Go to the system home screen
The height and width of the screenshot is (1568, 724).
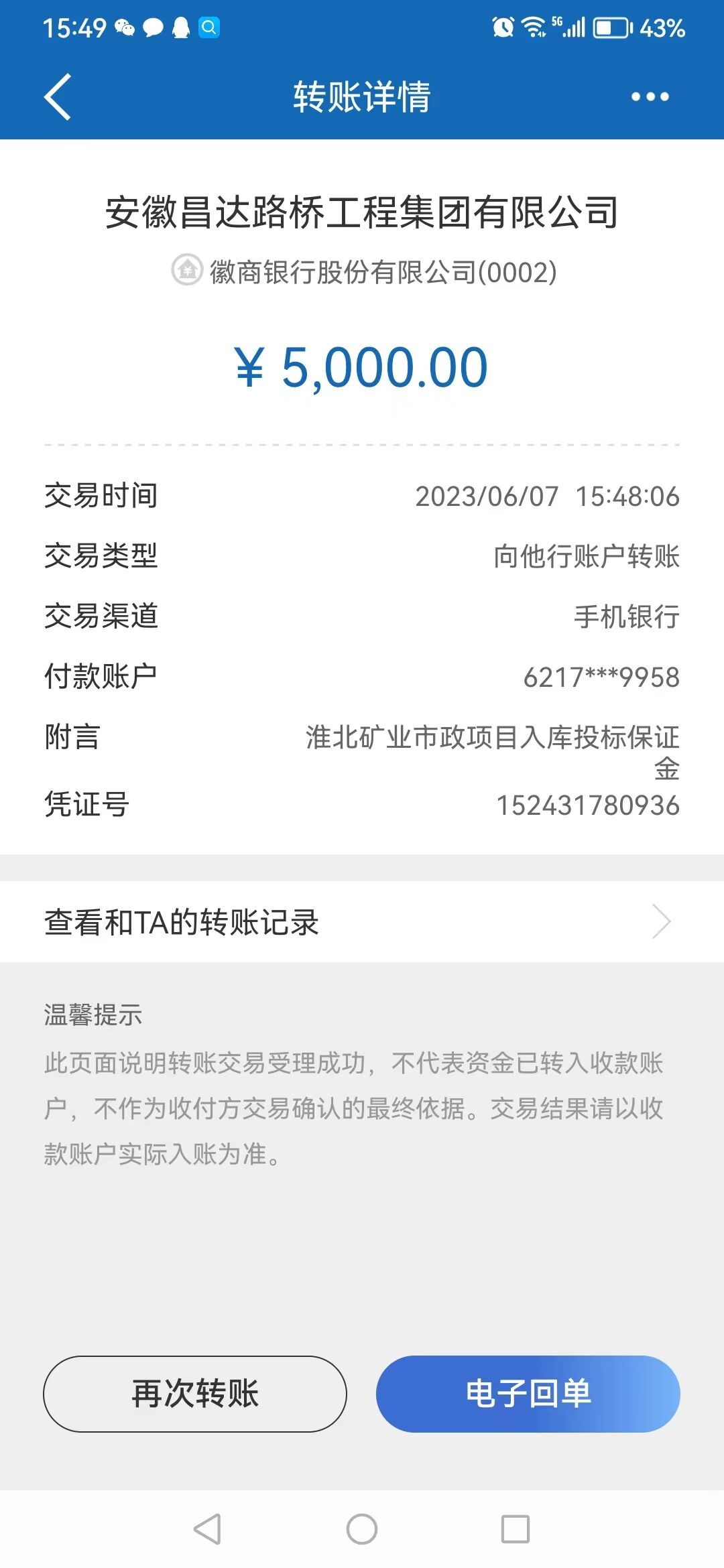362,1529
